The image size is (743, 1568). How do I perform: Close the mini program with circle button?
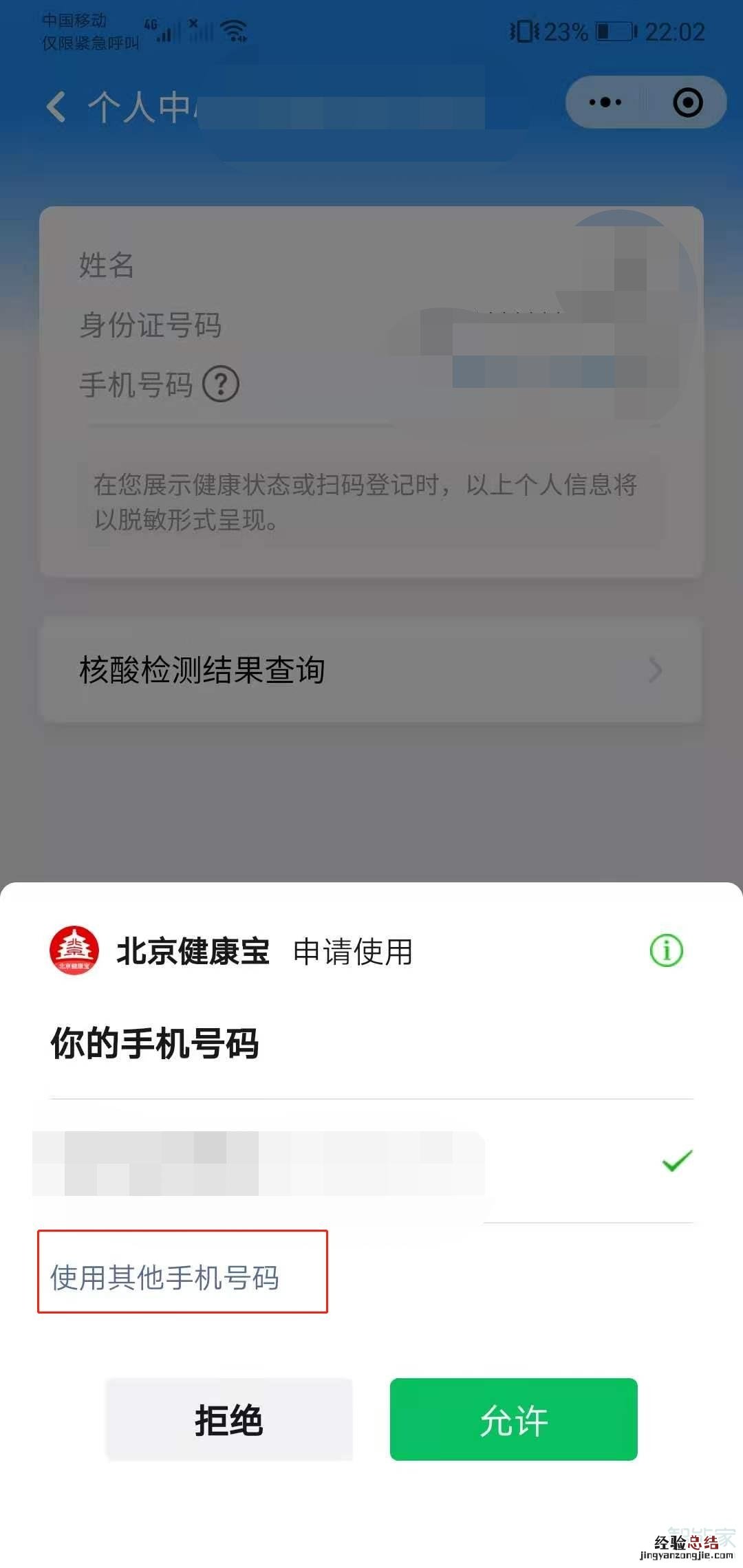tap(687, 102)
